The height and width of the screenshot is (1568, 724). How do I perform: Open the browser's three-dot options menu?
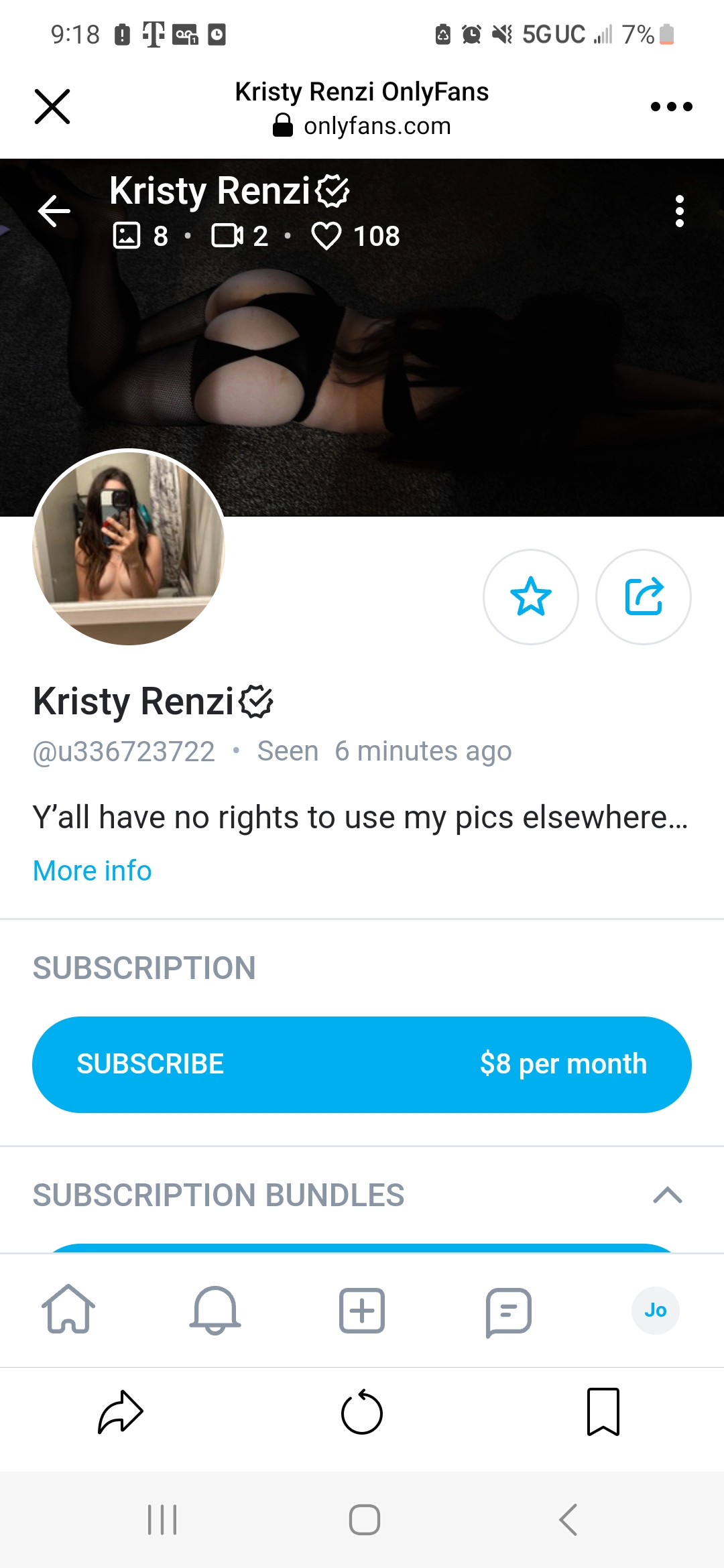pyautogui.click(x=671, y=107)
